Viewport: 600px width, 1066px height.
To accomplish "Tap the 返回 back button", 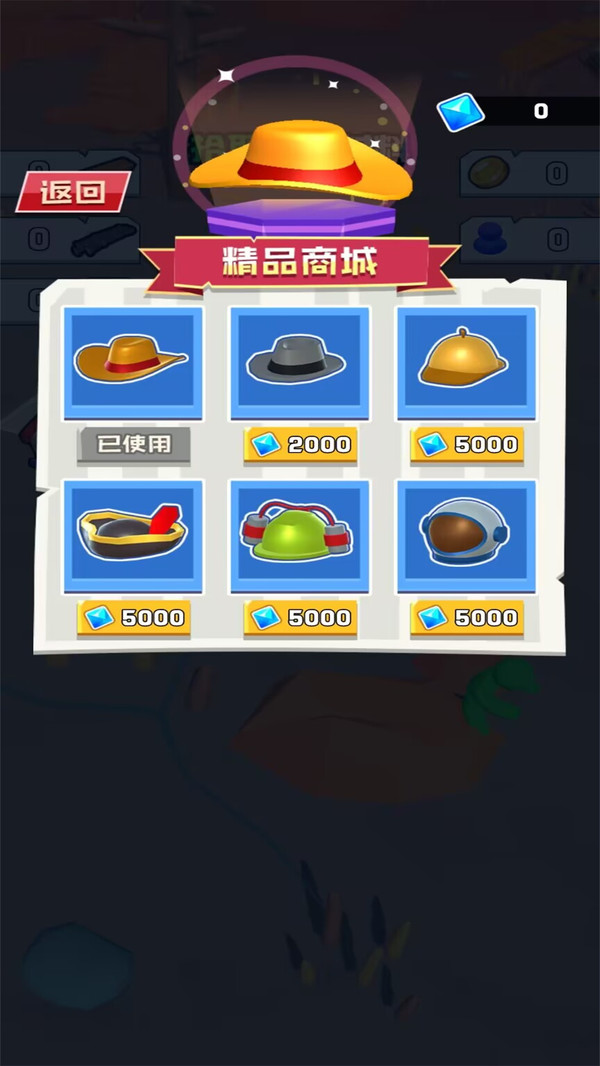I will (x=73, y=192).
